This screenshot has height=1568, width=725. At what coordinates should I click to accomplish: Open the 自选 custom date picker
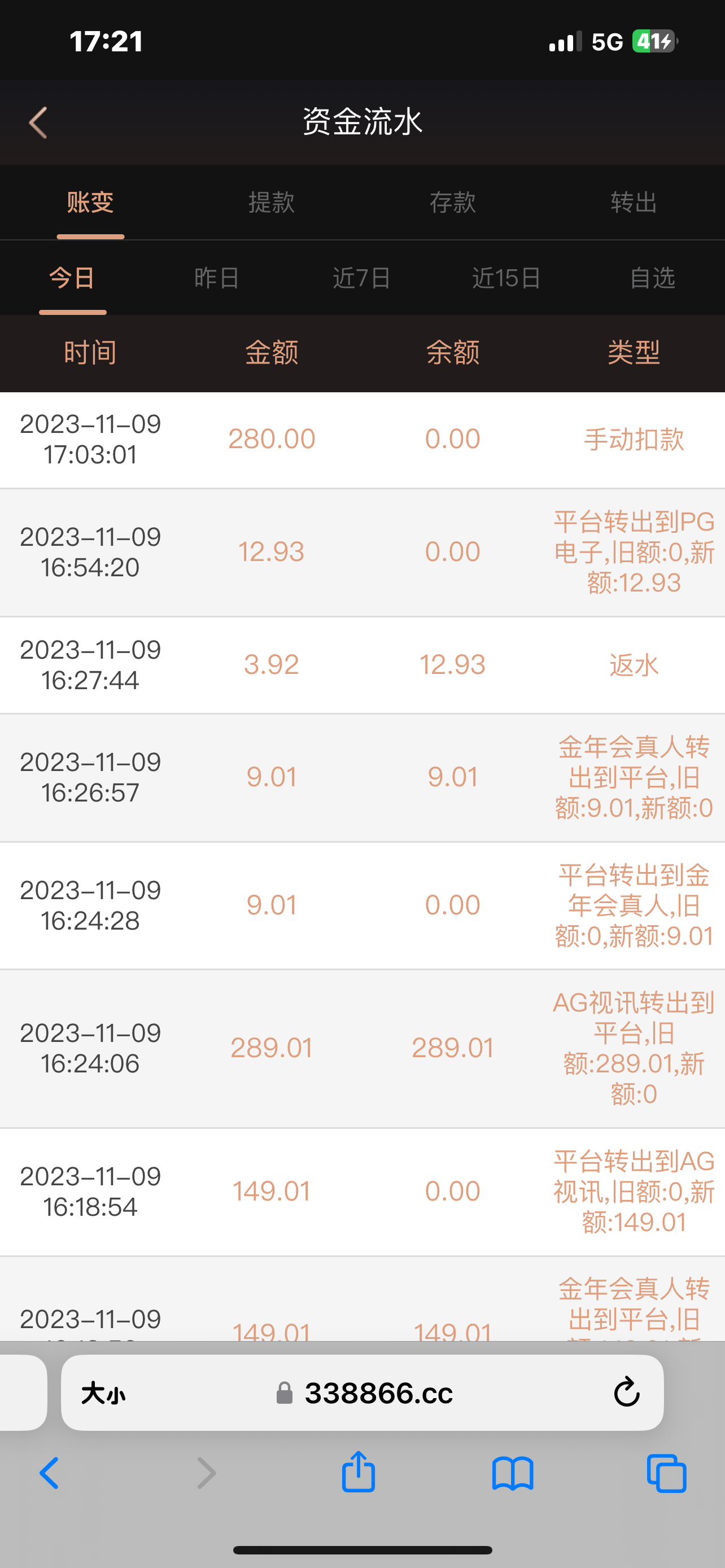pos(652,278)
